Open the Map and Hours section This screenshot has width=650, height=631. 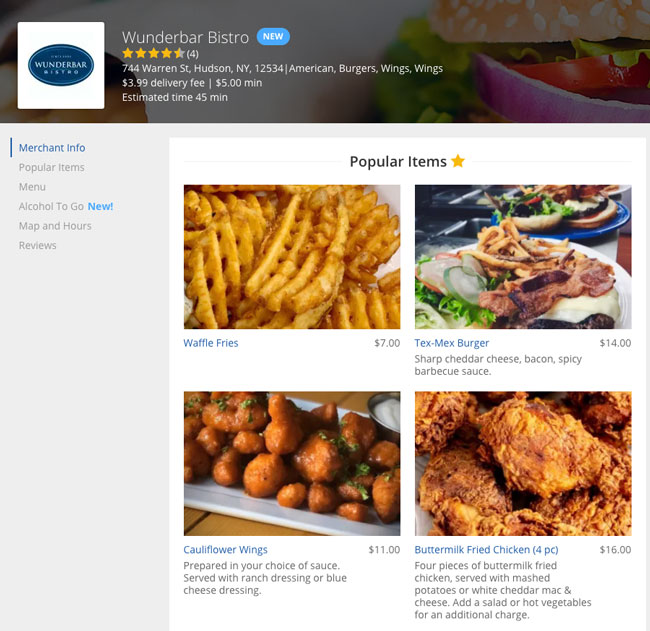(55, 226)
